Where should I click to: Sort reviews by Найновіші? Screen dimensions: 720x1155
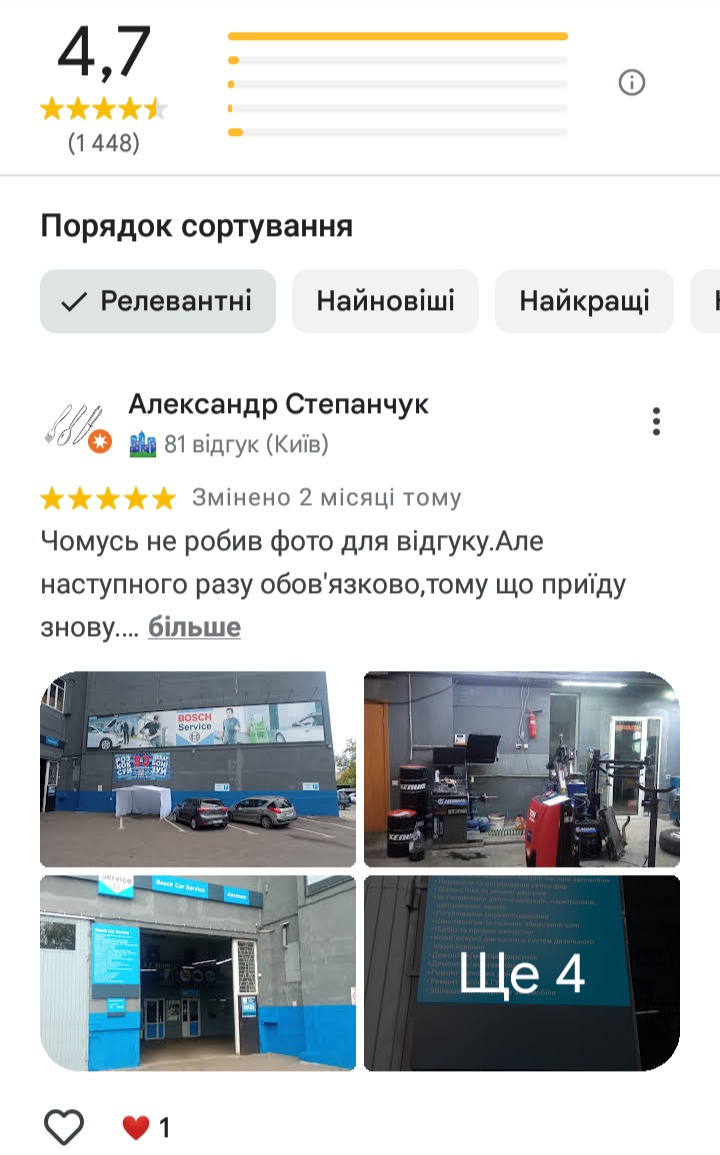[x=385, y=301]
